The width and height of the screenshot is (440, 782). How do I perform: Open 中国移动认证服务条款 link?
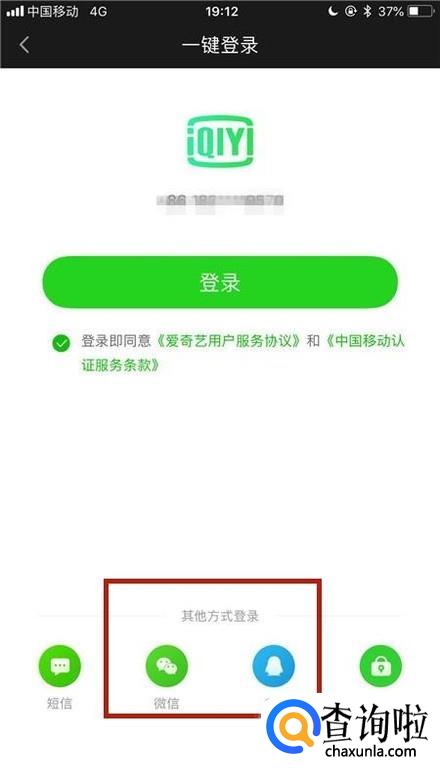tap(364, 341)
